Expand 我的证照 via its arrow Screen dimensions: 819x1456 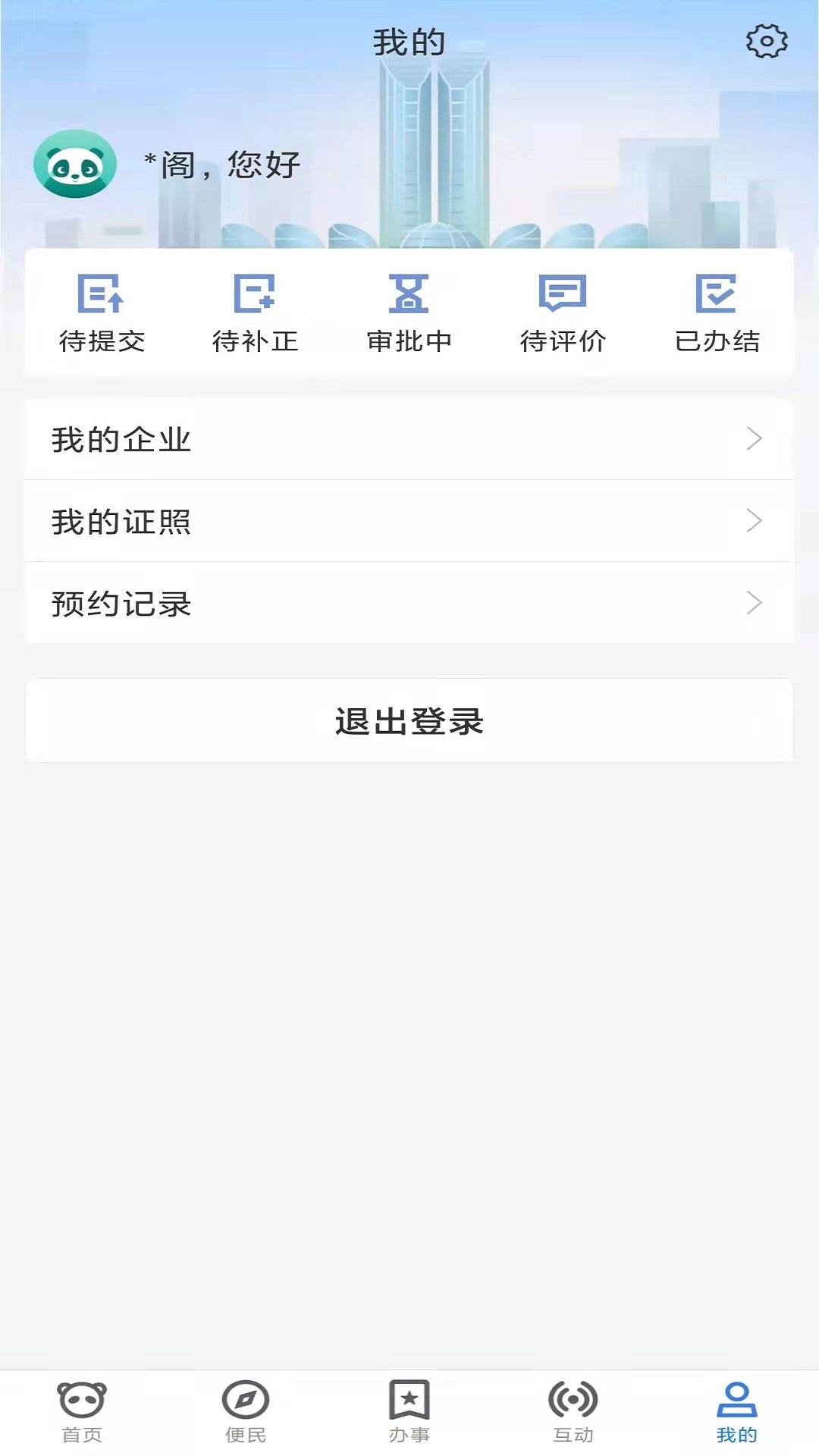tap(752, 521)
